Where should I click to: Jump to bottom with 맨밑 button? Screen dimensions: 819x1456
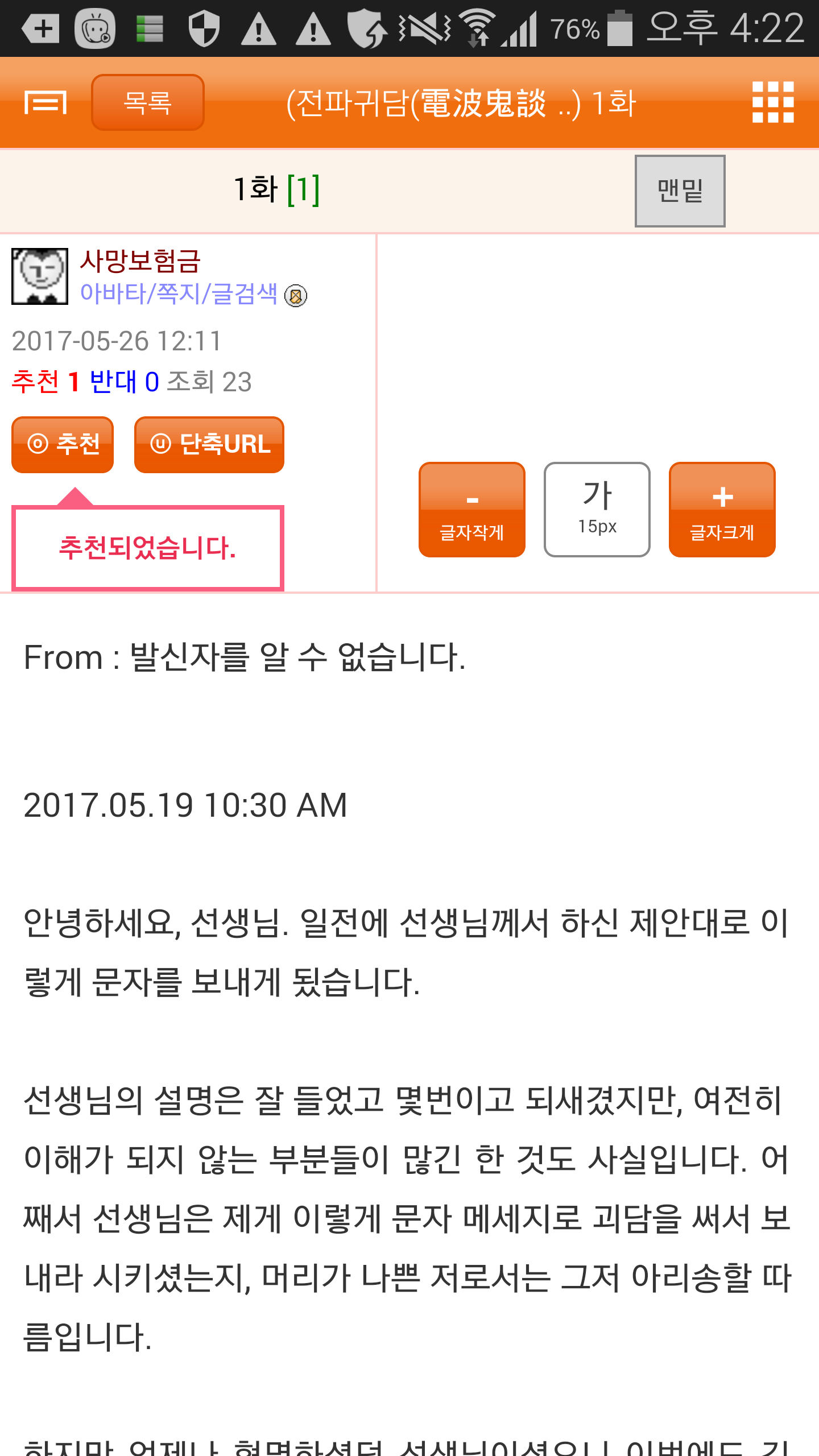click(680, 191)
